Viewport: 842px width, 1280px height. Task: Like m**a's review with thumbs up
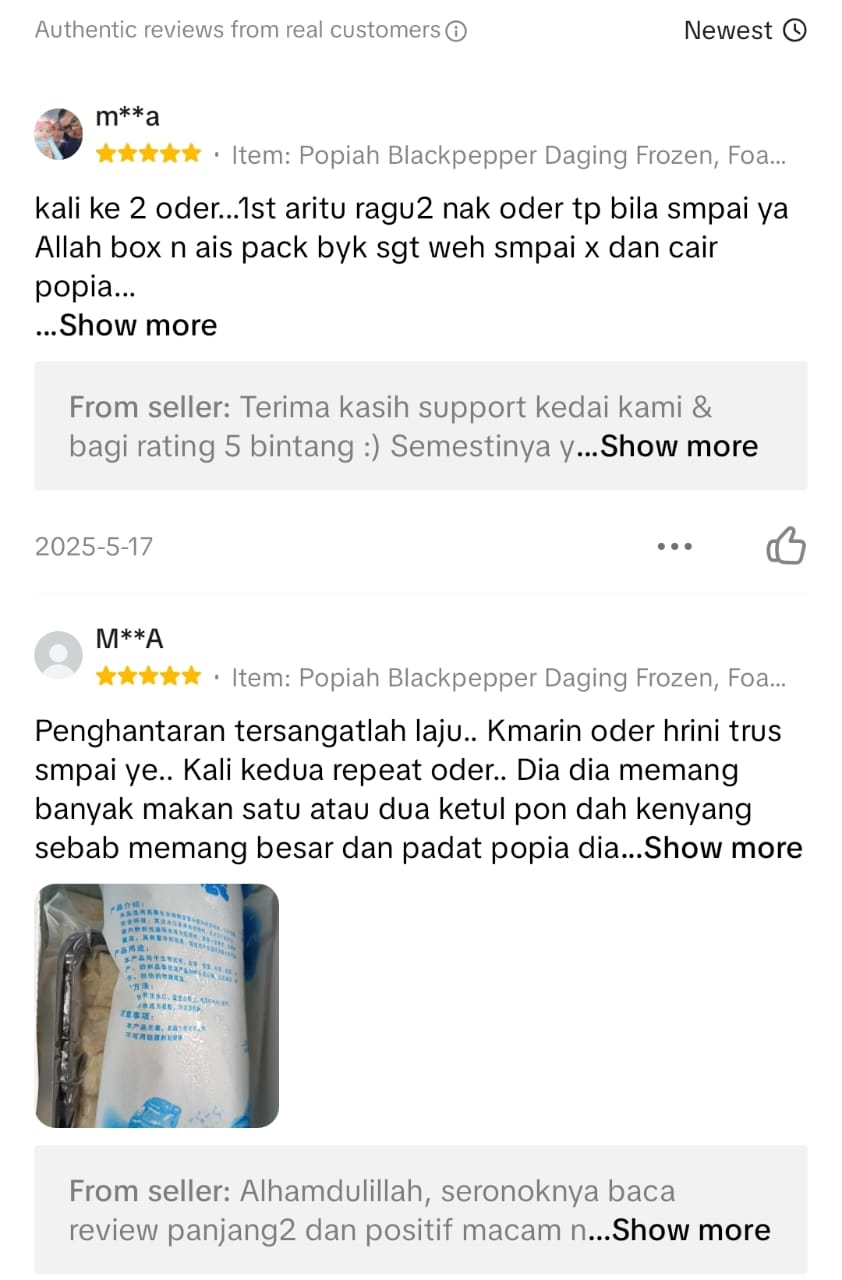pos(785,546)
